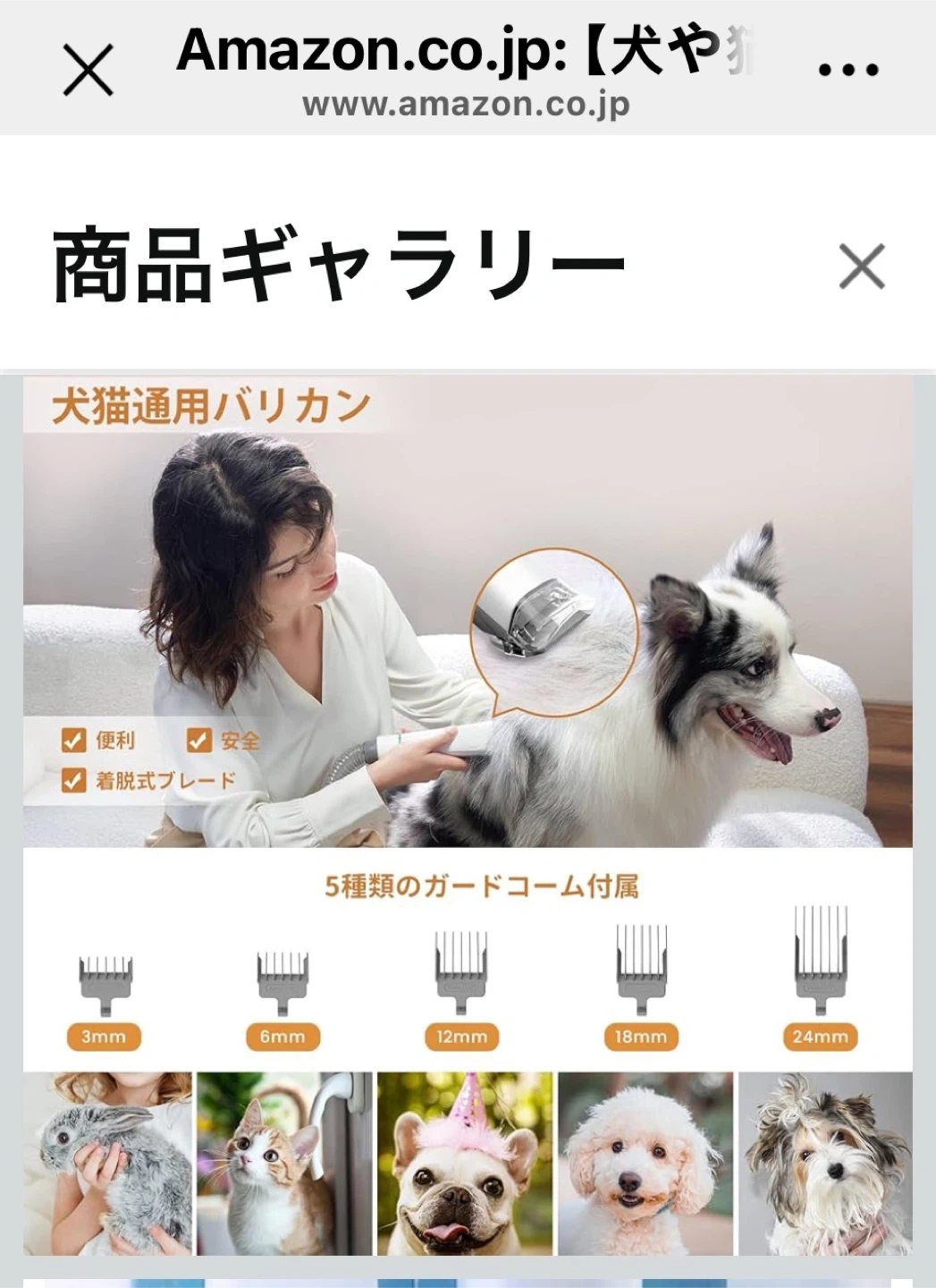Open the 犬猫通用バリカン gallery image
This screenshot has width=936, height=1288.
[x=468, y=716]
